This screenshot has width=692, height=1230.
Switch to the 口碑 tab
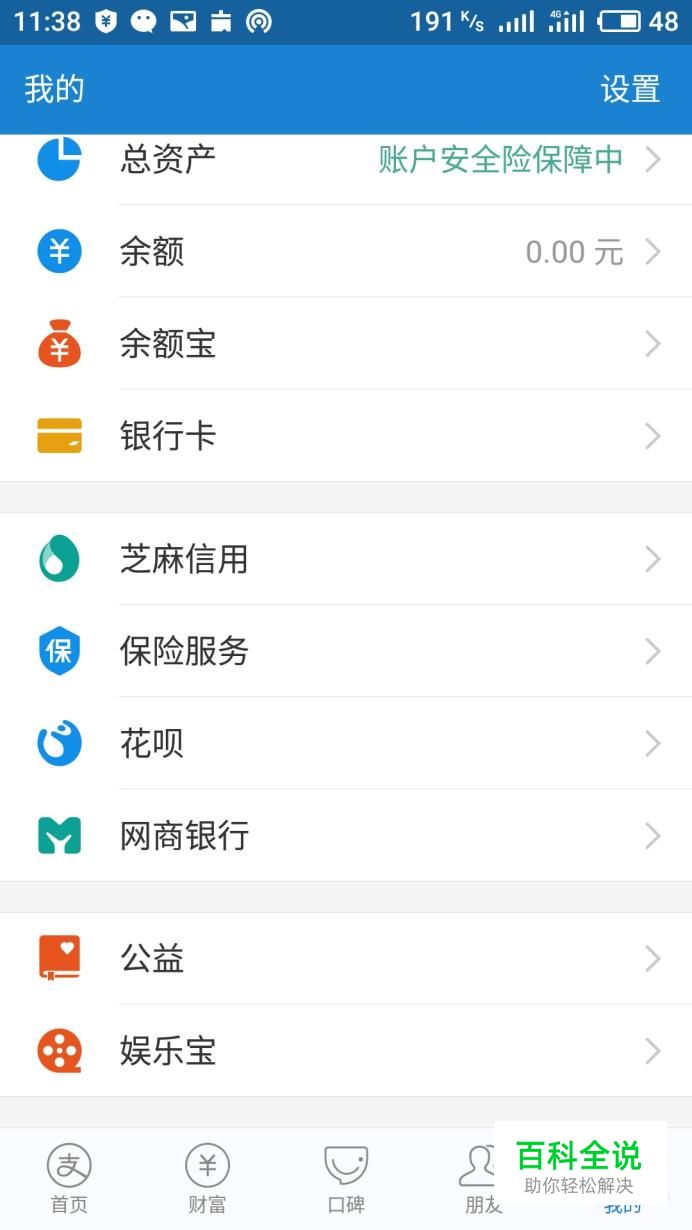(x=346, y=1179)
